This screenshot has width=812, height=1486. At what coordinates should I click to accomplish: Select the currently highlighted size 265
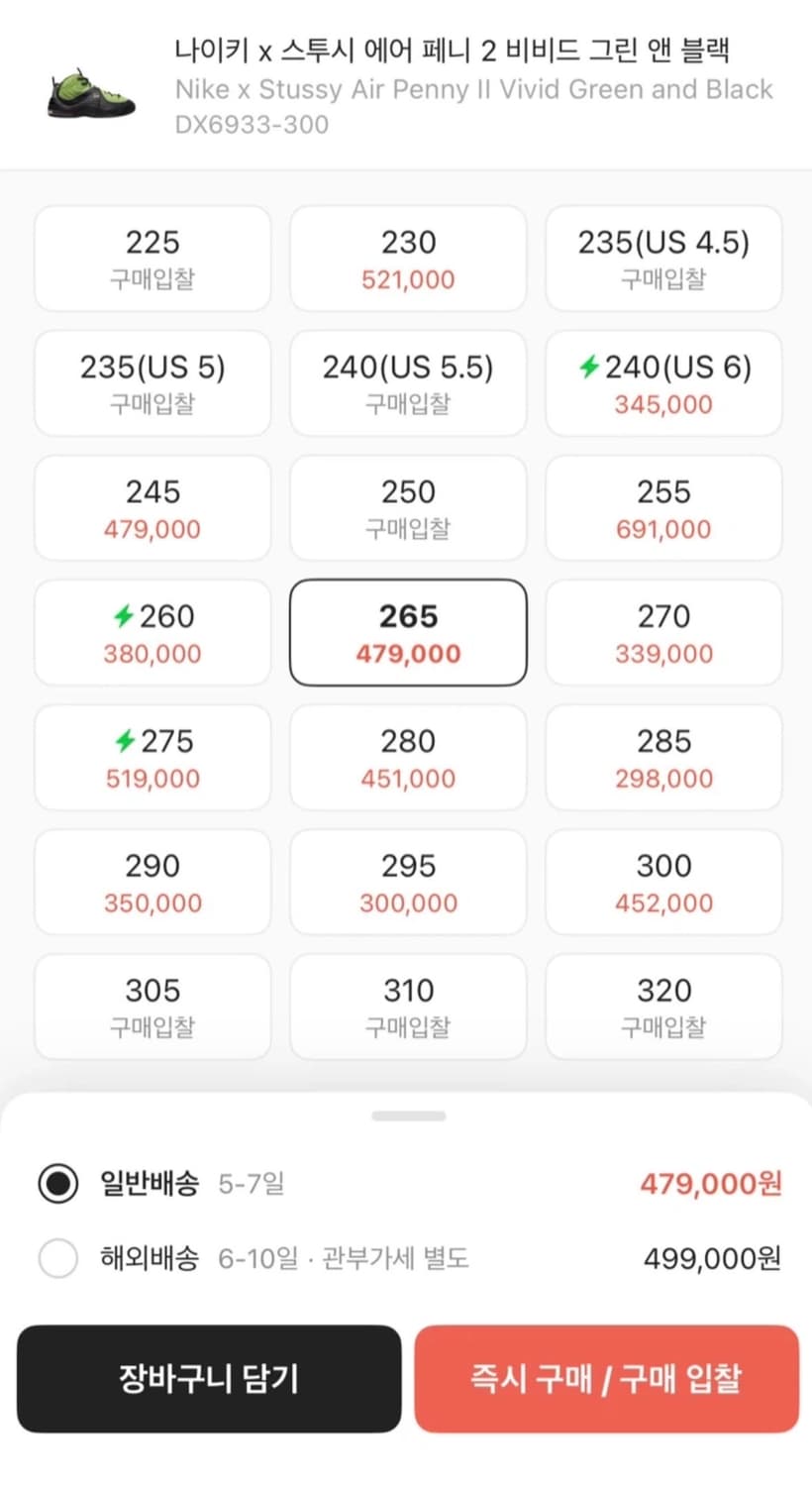coord(407,633)
